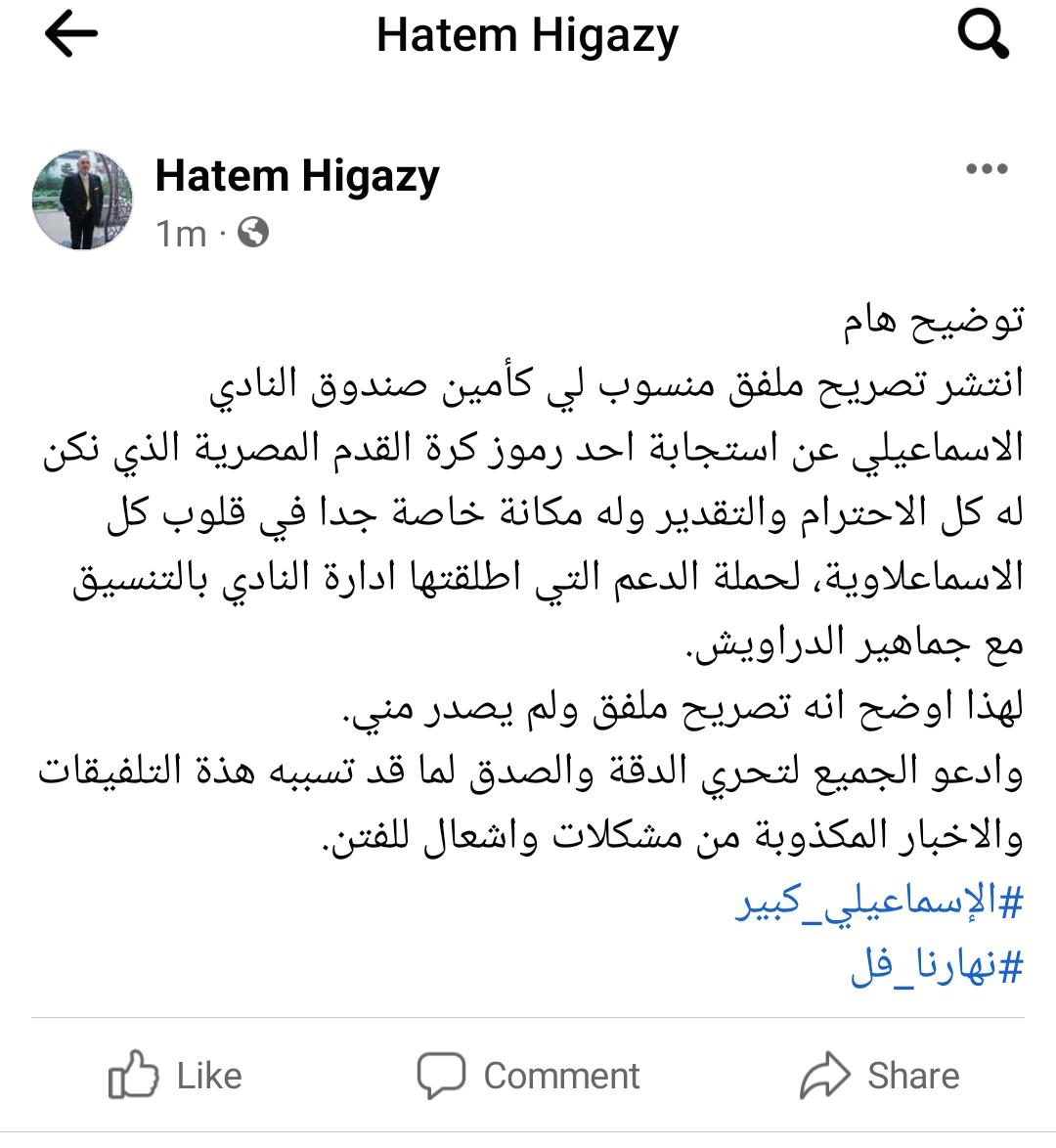Go back using the top arrow
Viewport: 1056px width, 1148px height.
[x=71, y=35]
